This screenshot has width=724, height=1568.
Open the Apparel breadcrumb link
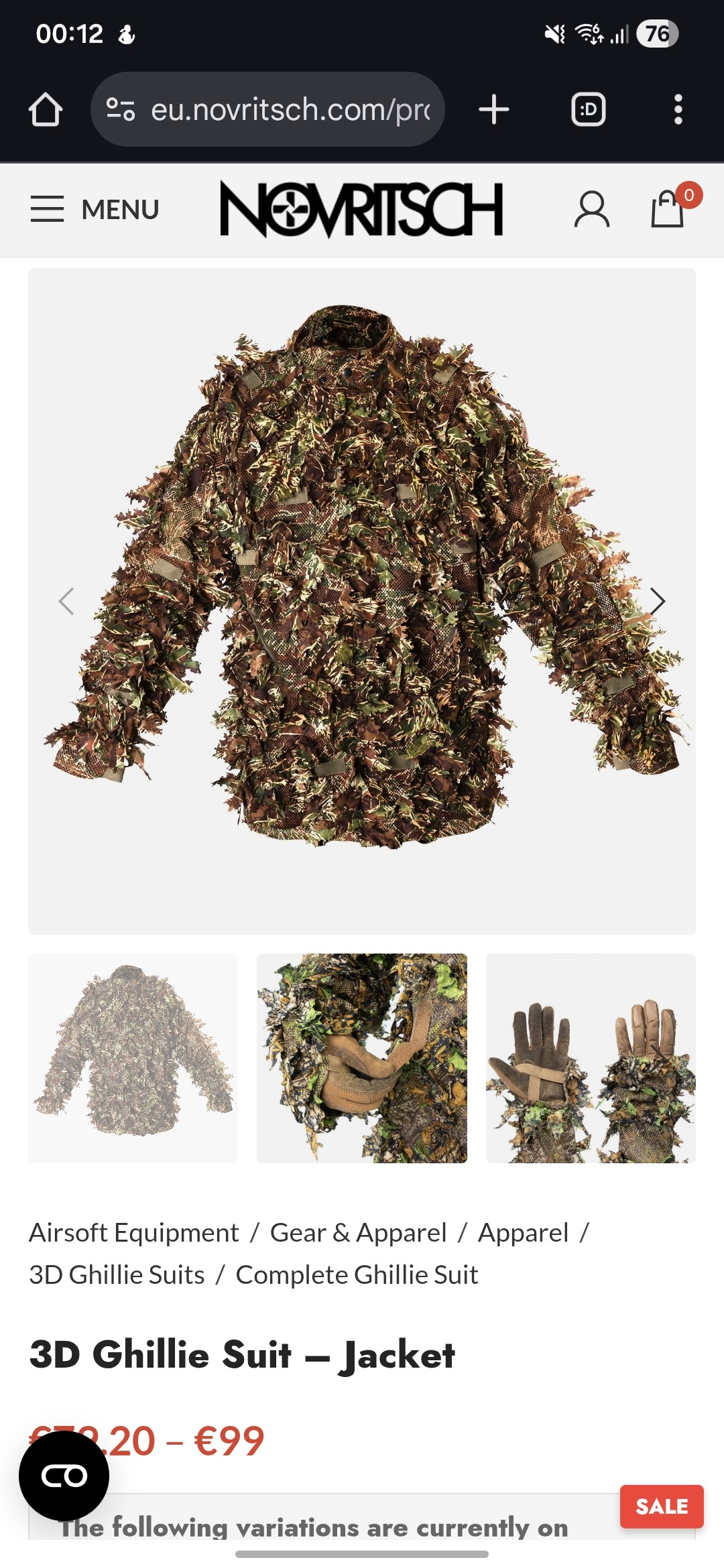523,1232
